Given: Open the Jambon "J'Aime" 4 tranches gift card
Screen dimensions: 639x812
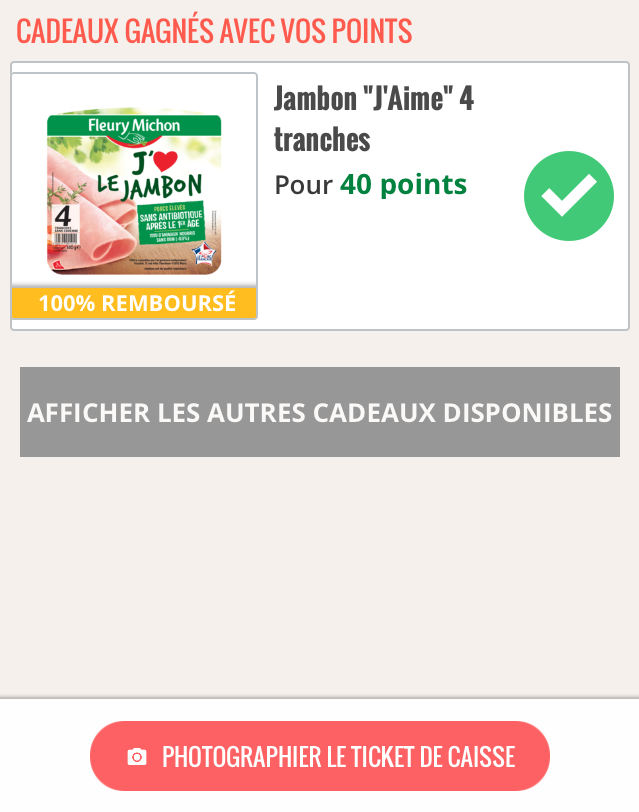Looking at the screenshot, I should 372,140.
